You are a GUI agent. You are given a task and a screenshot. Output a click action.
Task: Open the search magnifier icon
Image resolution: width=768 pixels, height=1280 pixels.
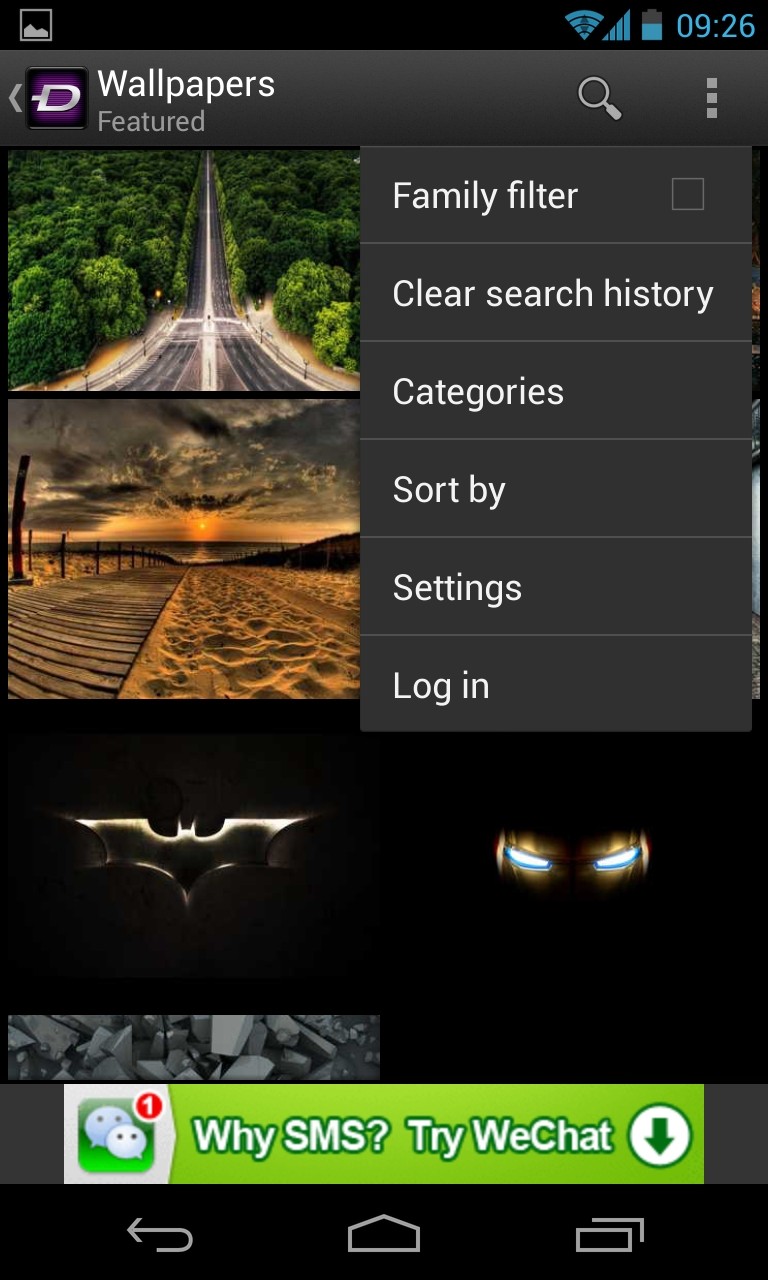(598, 98)
